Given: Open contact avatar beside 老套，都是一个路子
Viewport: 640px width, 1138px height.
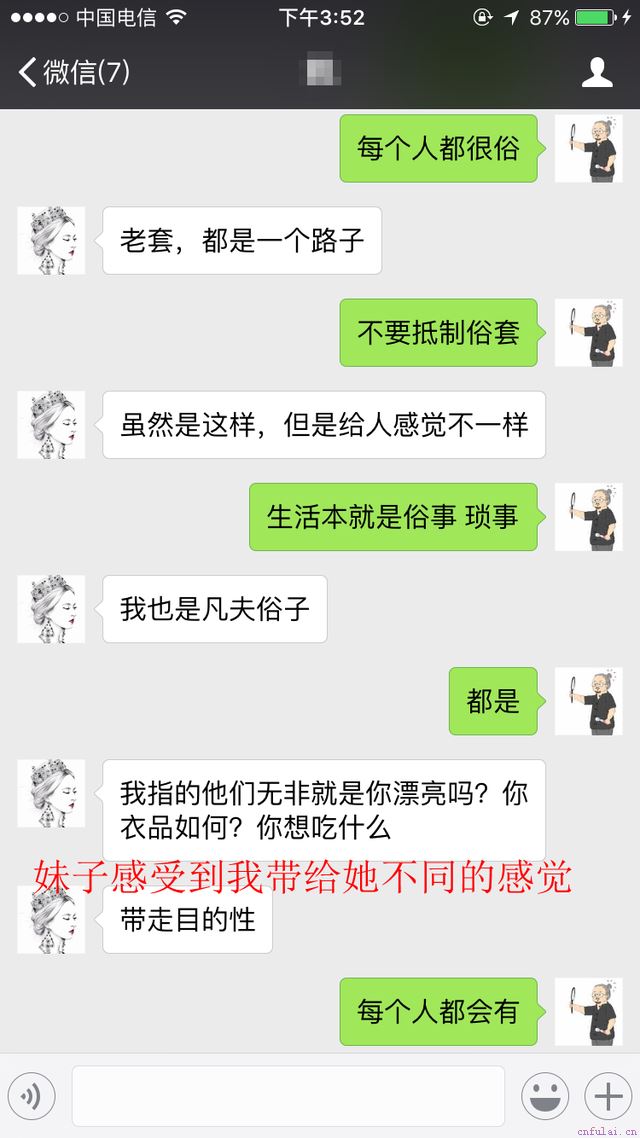Looking at the screenshot, I should click(51, 241).
